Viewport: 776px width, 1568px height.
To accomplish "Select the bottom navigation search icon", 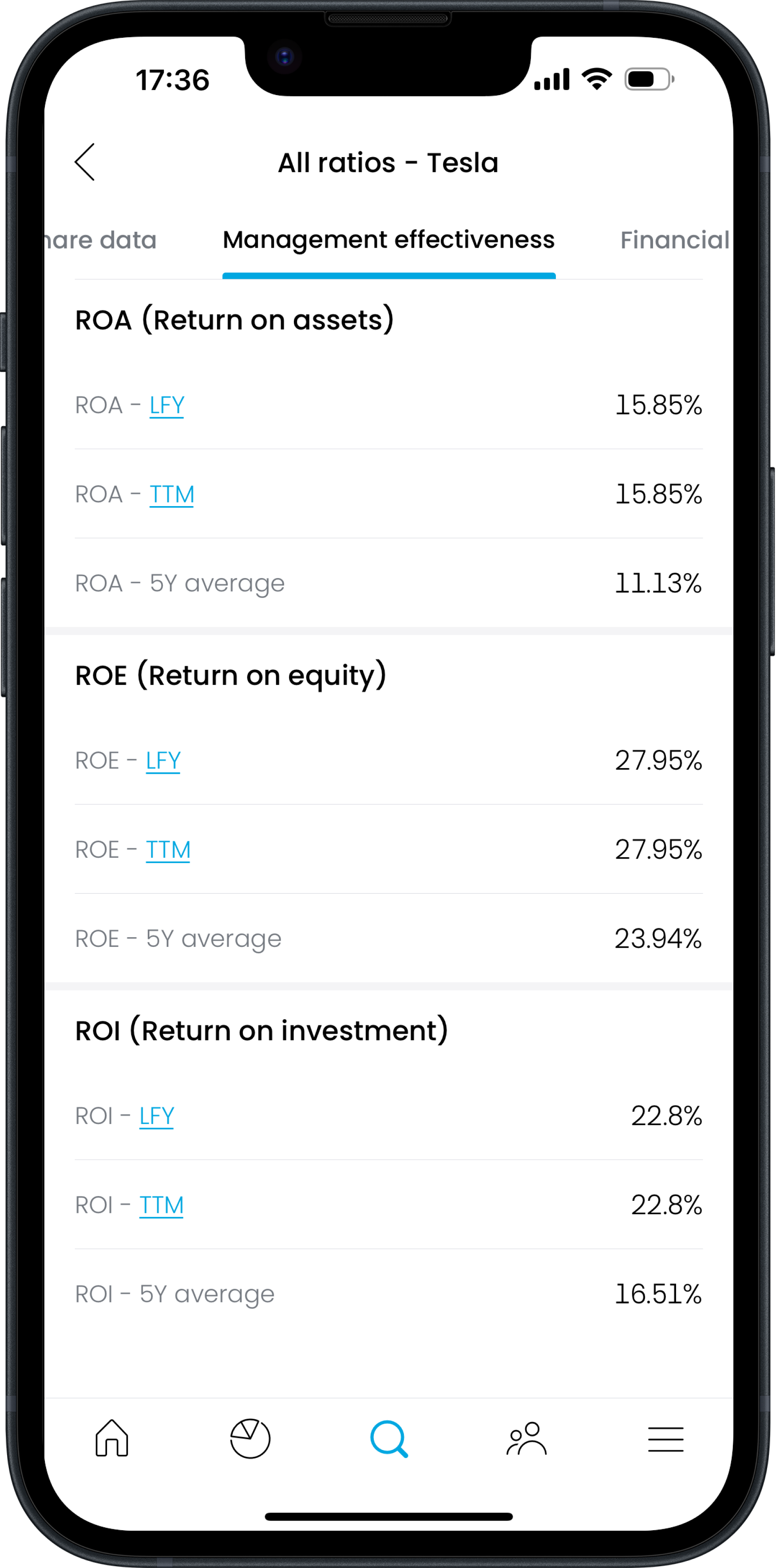I will (388, 1439).
